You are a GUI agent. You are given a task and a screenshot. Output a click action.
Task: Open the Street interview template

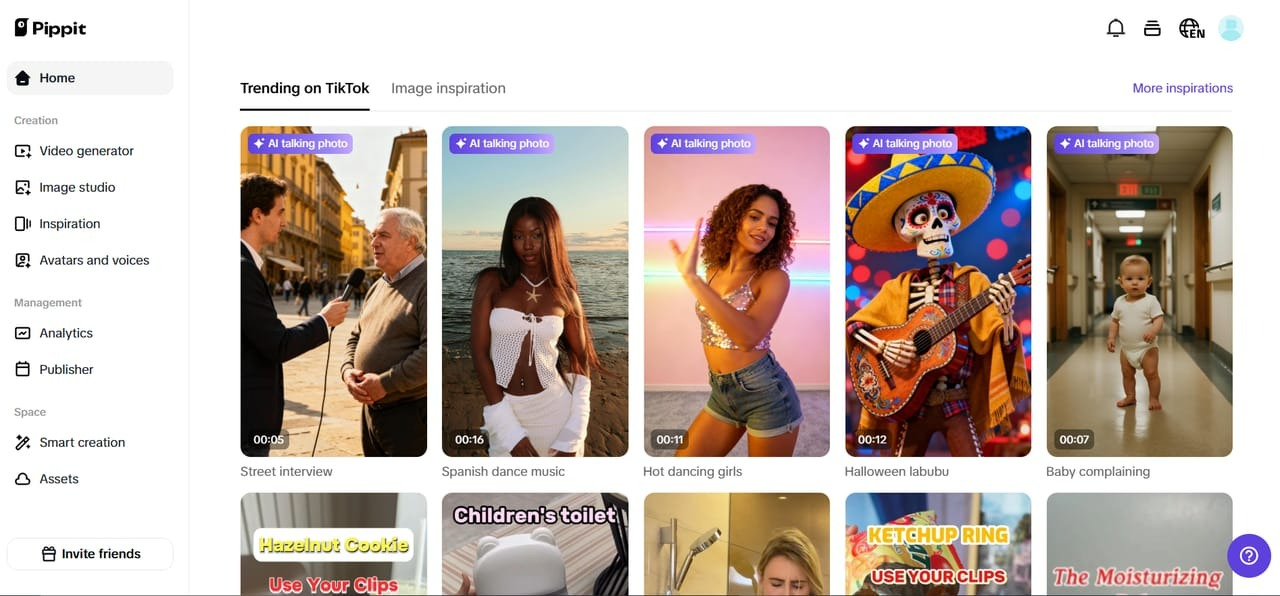(333, 291)
